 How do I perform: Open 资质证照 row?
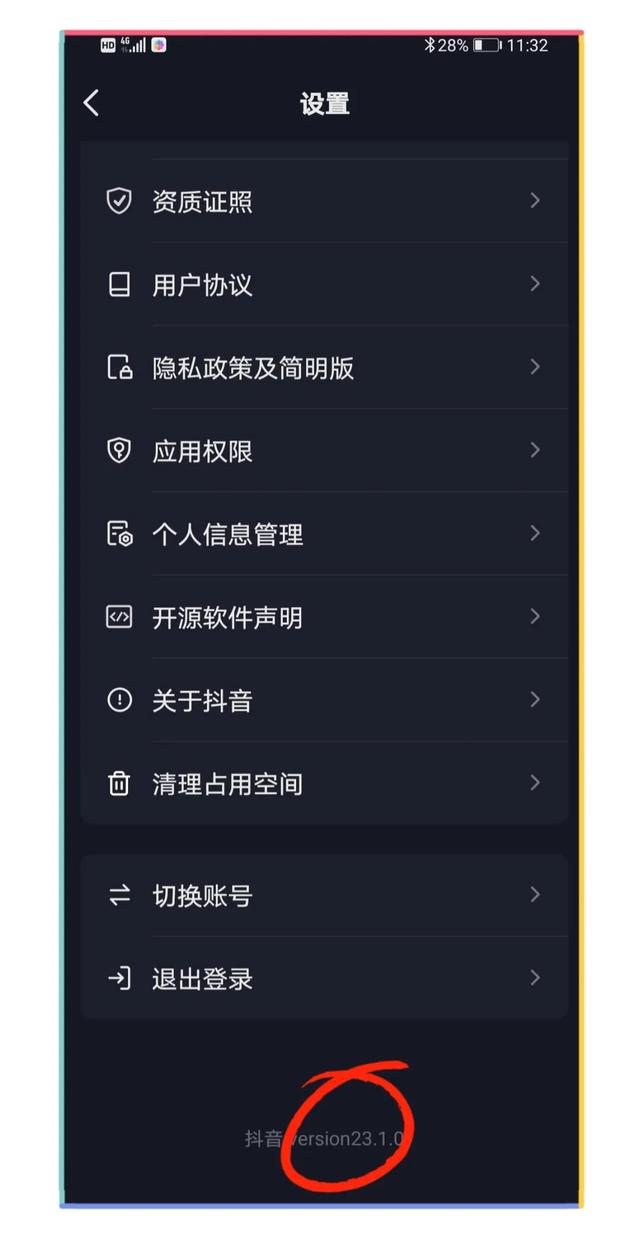click(322, 202)
